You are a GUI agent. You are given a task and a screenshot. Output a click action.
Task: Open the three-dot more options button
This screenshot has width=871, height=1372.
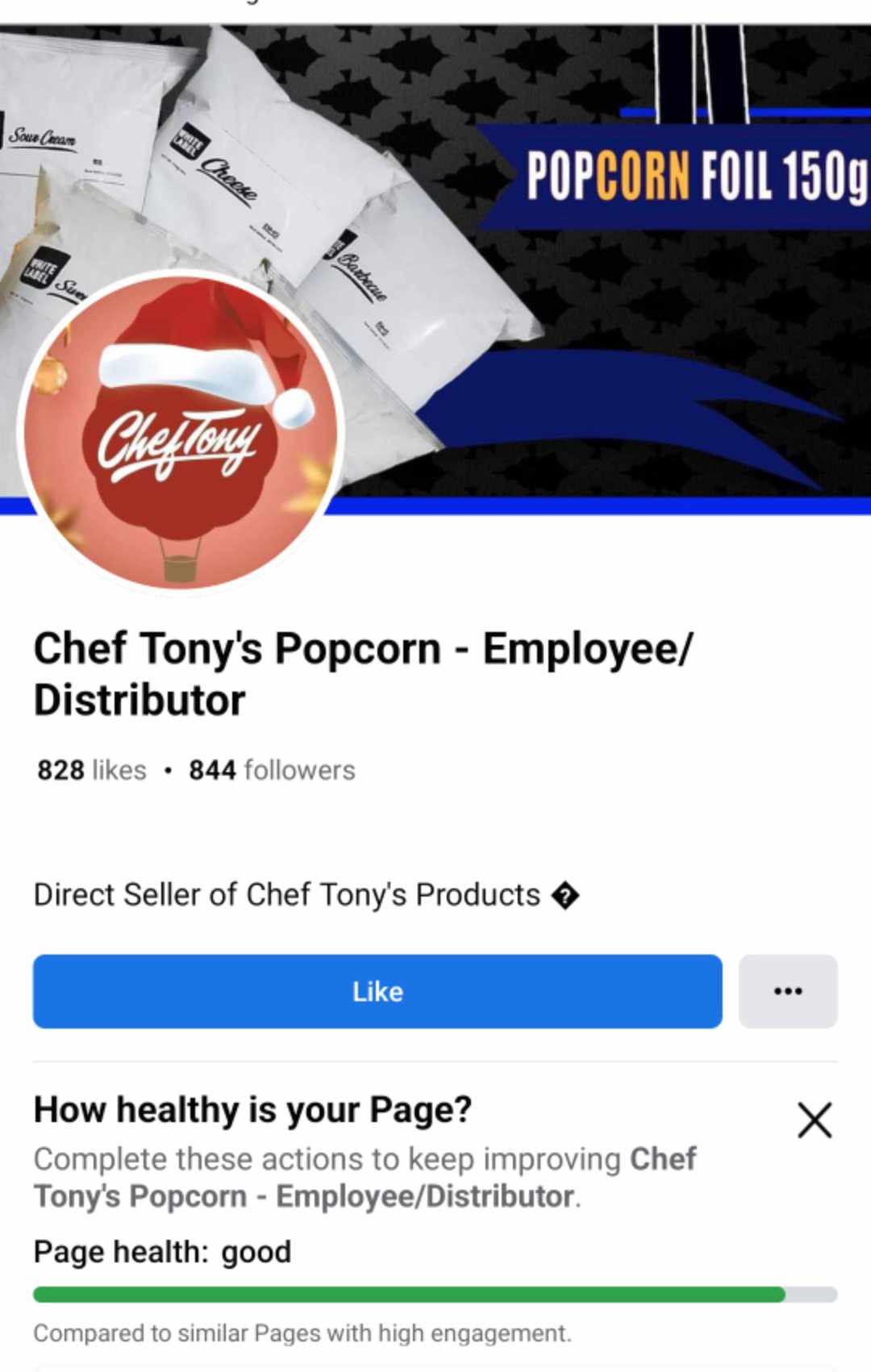pyautogui.click(x=787, y=991)
